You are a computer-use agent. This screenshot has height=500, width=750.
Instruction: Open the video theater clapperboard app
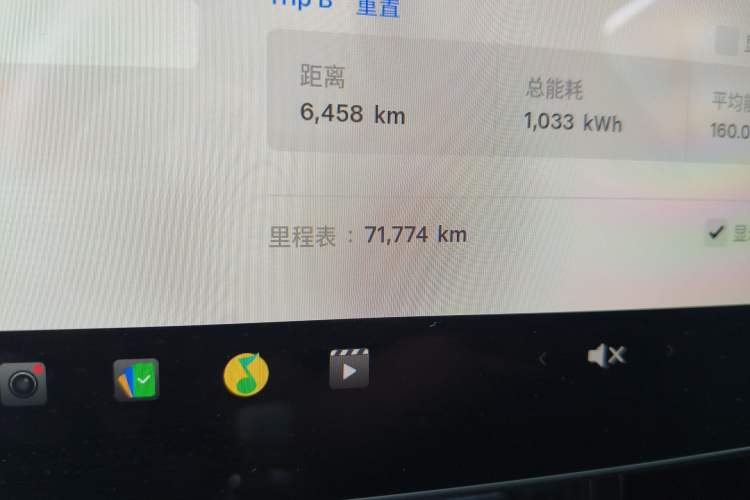[x=349, y=369]
